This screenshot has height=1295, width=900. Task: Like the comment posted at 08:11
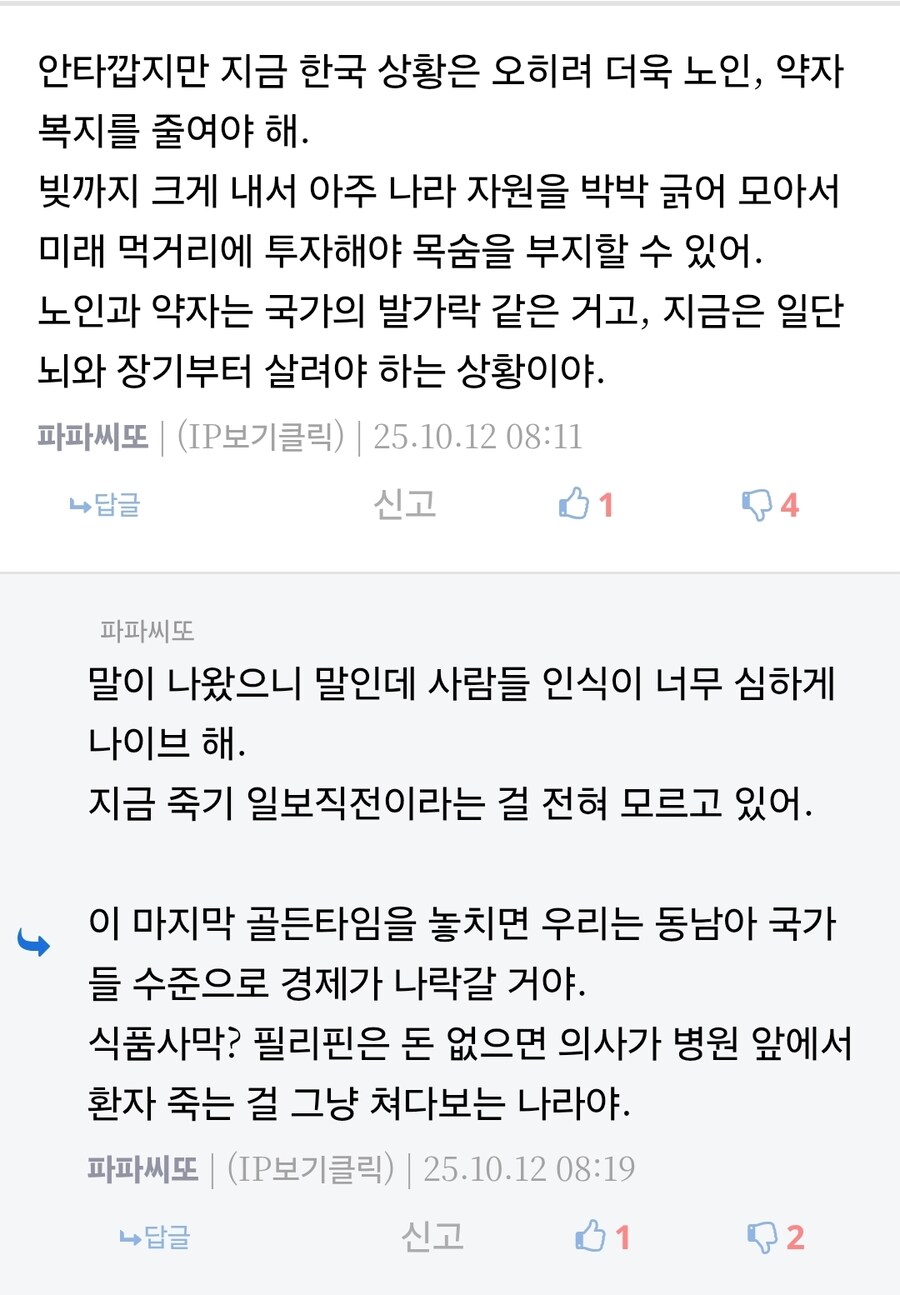pyautogui.click(x=575, y=505)
